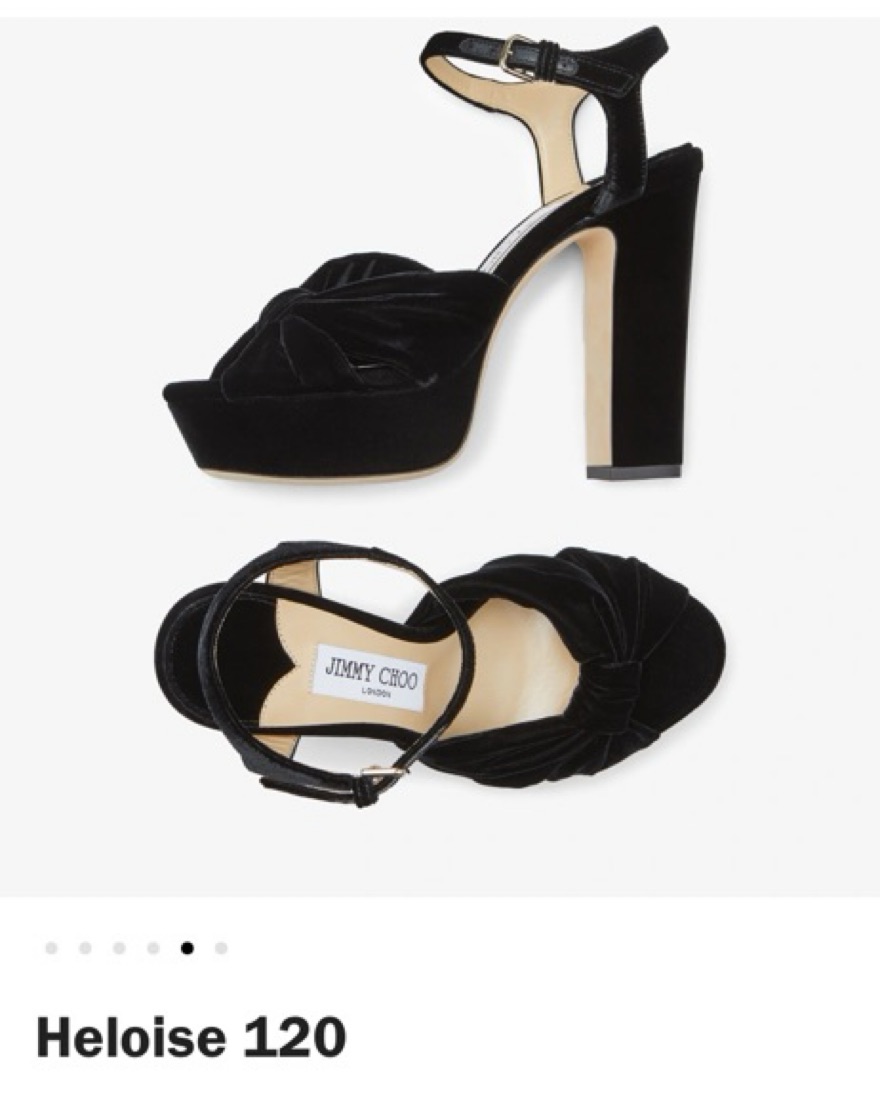Select the last carousel indicator dot
The height and width of the screenshot is (1099, 880).
click(x=221, y=948)
